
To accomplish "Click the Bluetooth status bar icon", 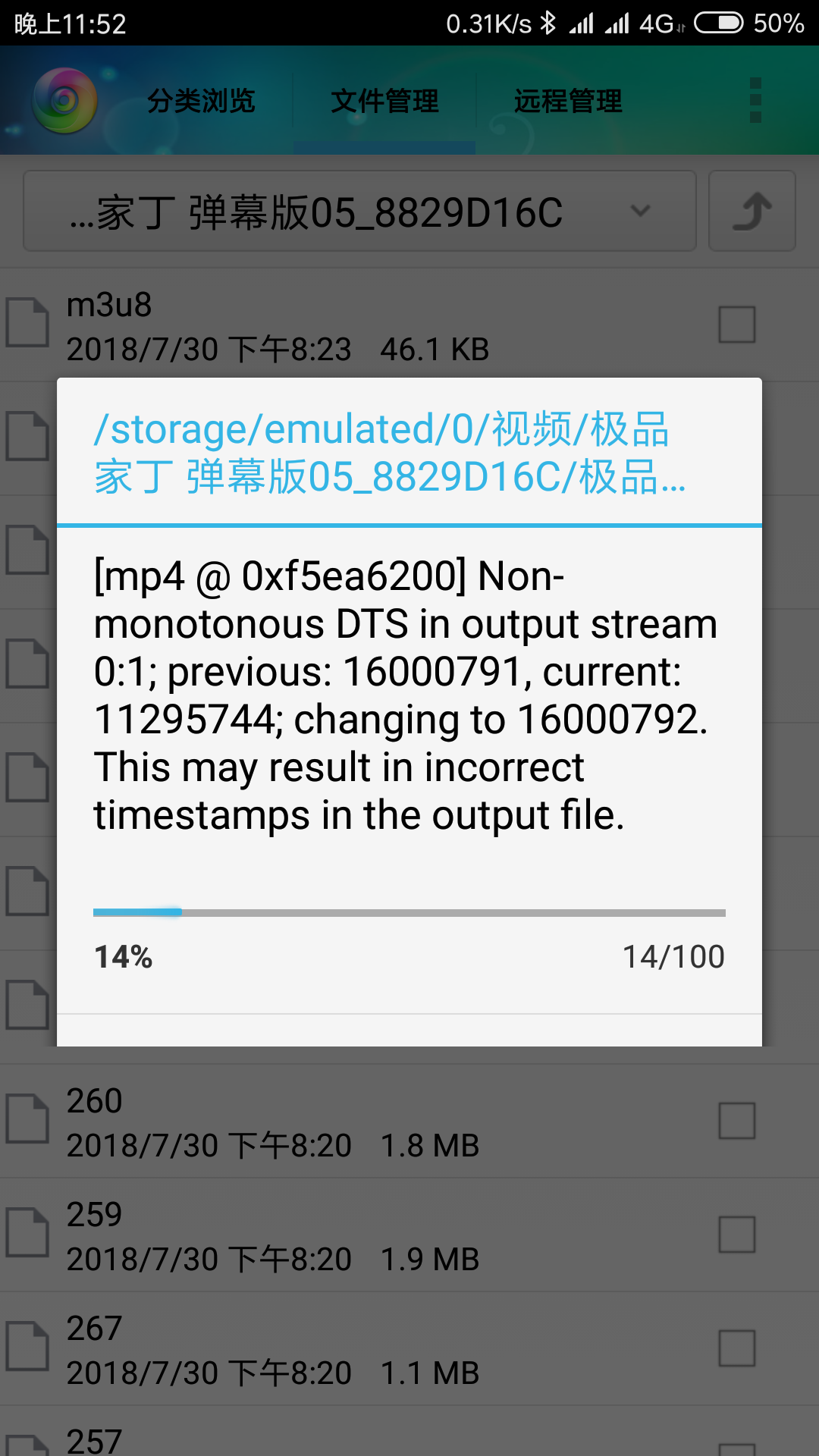I will coord(548,23).
